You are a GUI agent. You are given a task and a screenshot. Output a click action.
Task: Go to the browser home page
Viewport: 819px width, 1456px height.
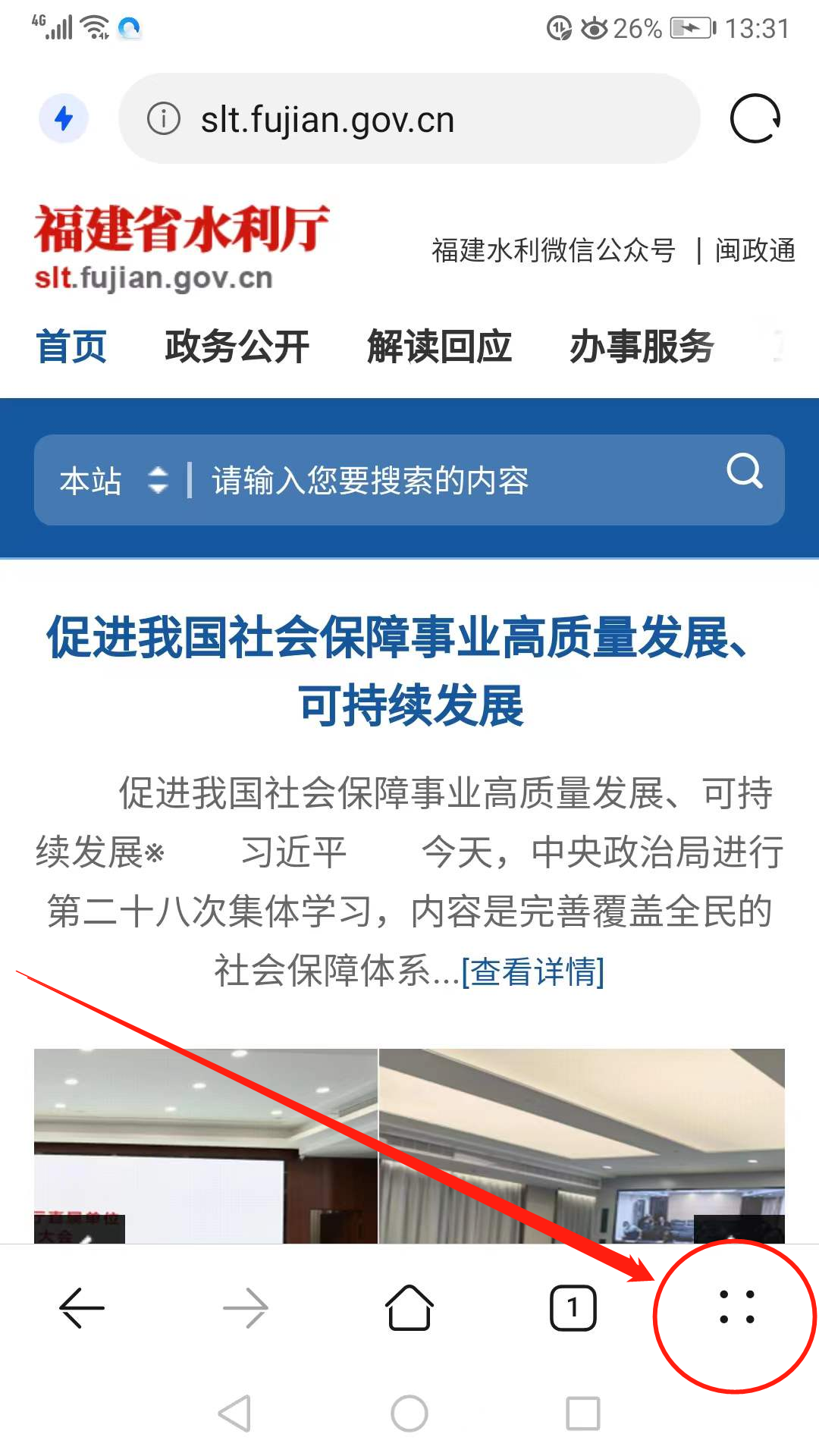coord(409,1307)
